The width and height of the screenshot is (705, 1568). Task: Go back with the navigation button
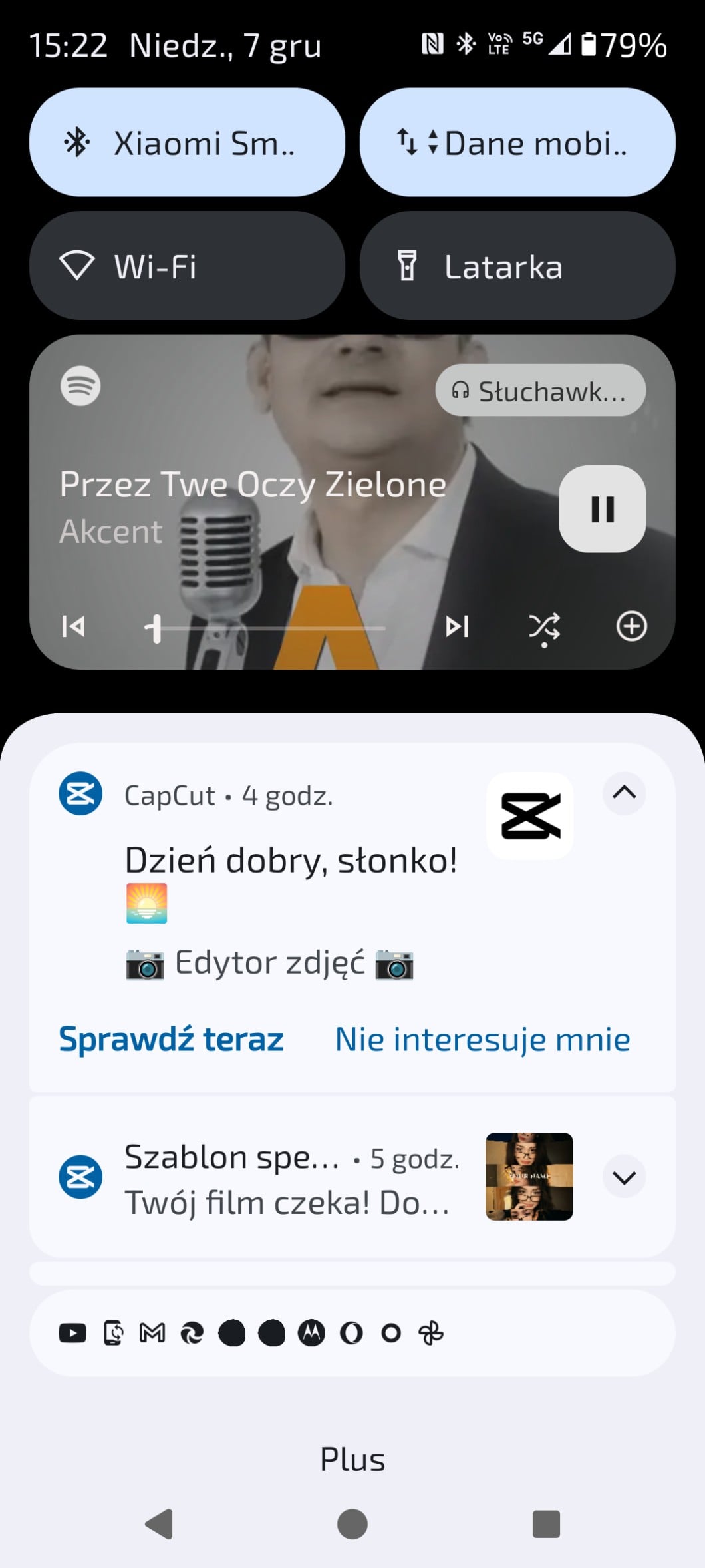[159, 1524]
